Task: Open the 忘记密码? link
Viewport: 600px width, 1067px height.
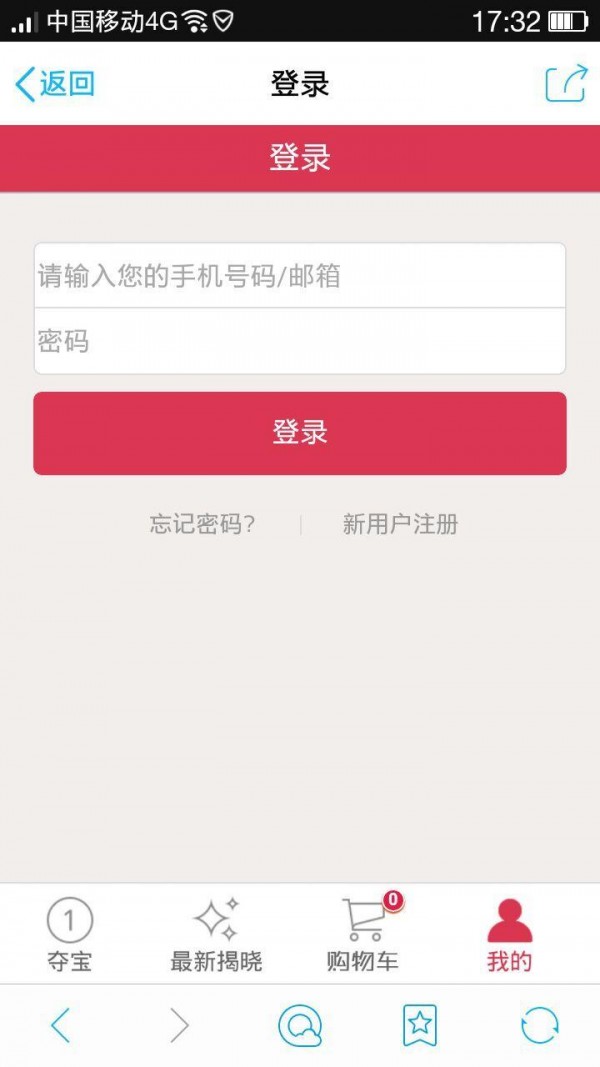Action: (x=203, y=524)
